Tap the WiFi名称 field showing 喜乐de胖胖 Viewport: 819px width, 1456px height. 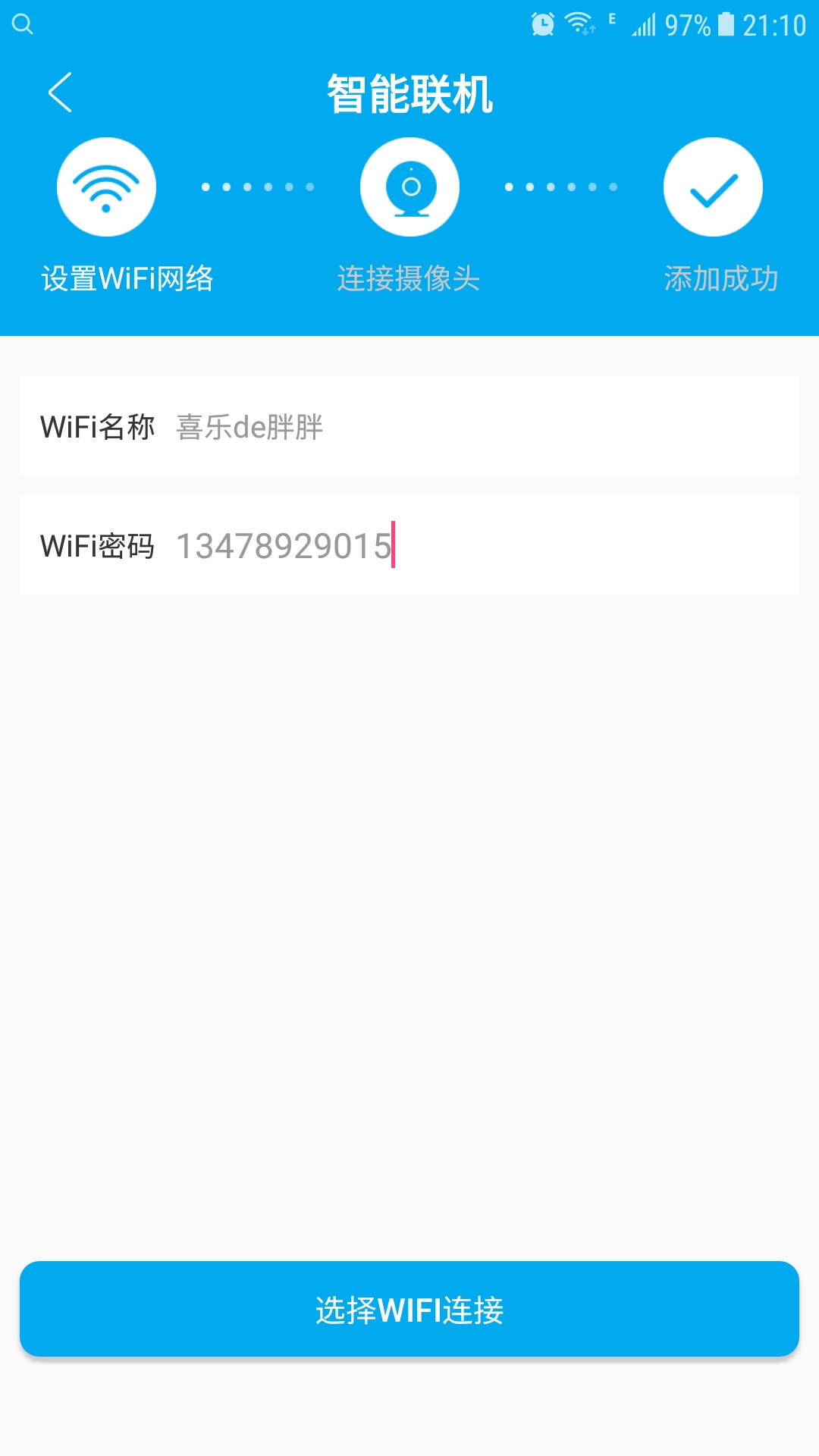[x=409, y=426]
